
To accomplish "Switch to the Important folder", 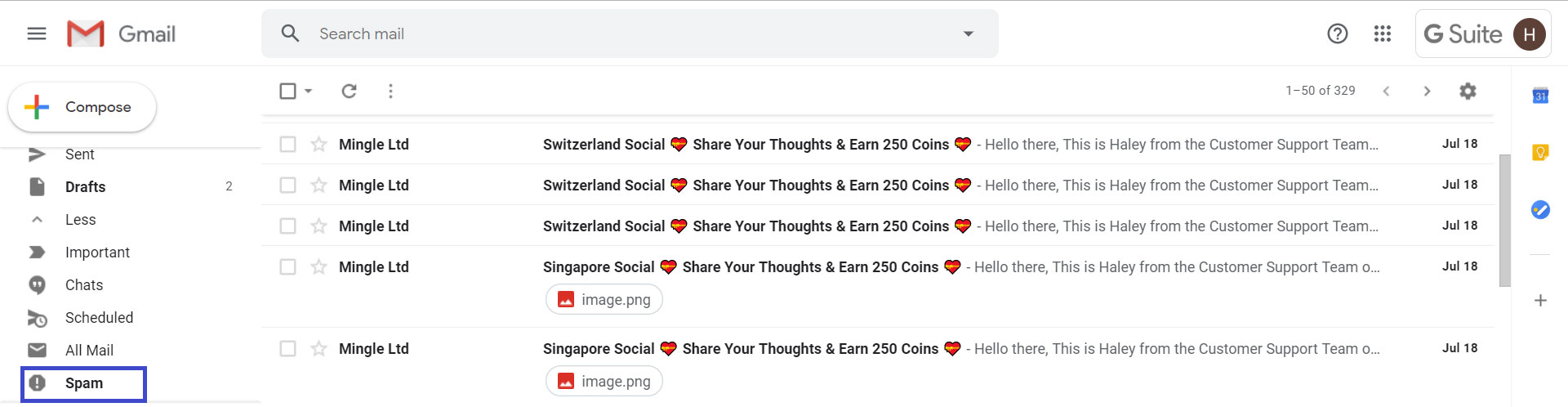I will tap(97, 253).
